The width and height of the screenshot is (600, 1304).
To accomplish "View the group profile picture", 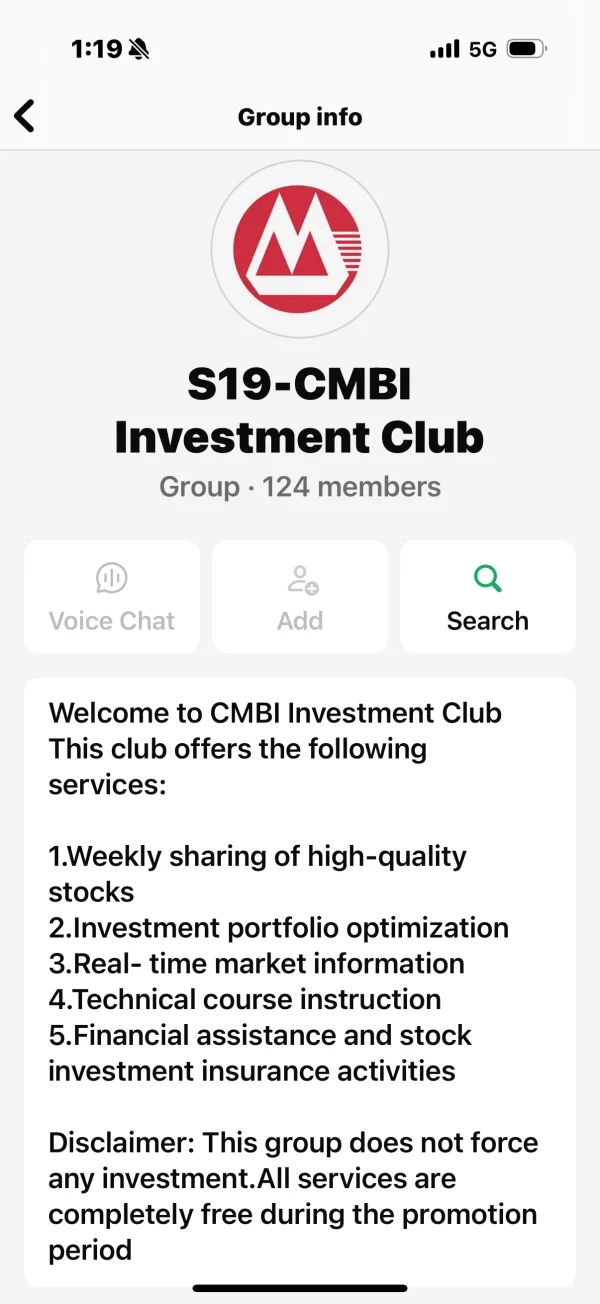I will pyautogui.click(x=300, y=248).
